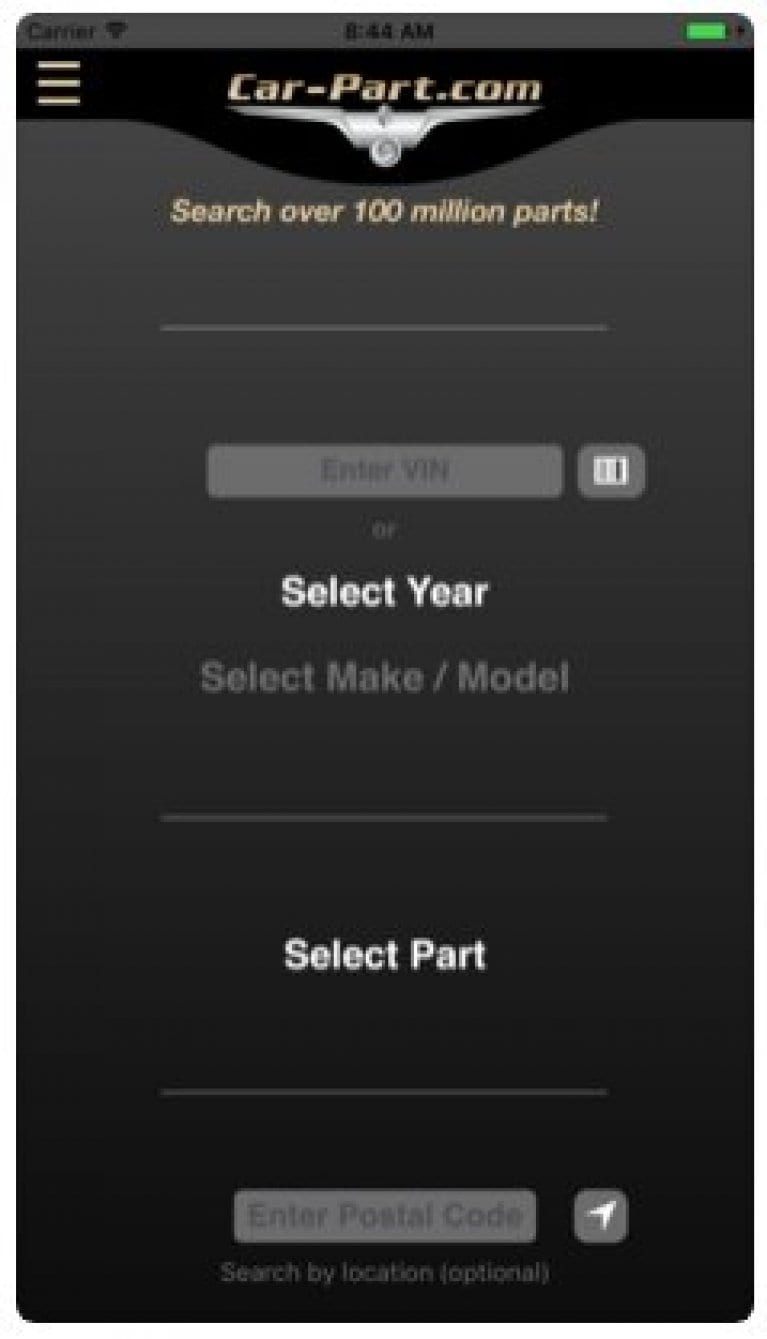Tap the clock showing 8:44 AM
767x1339 pixels.
coord(386,31)
